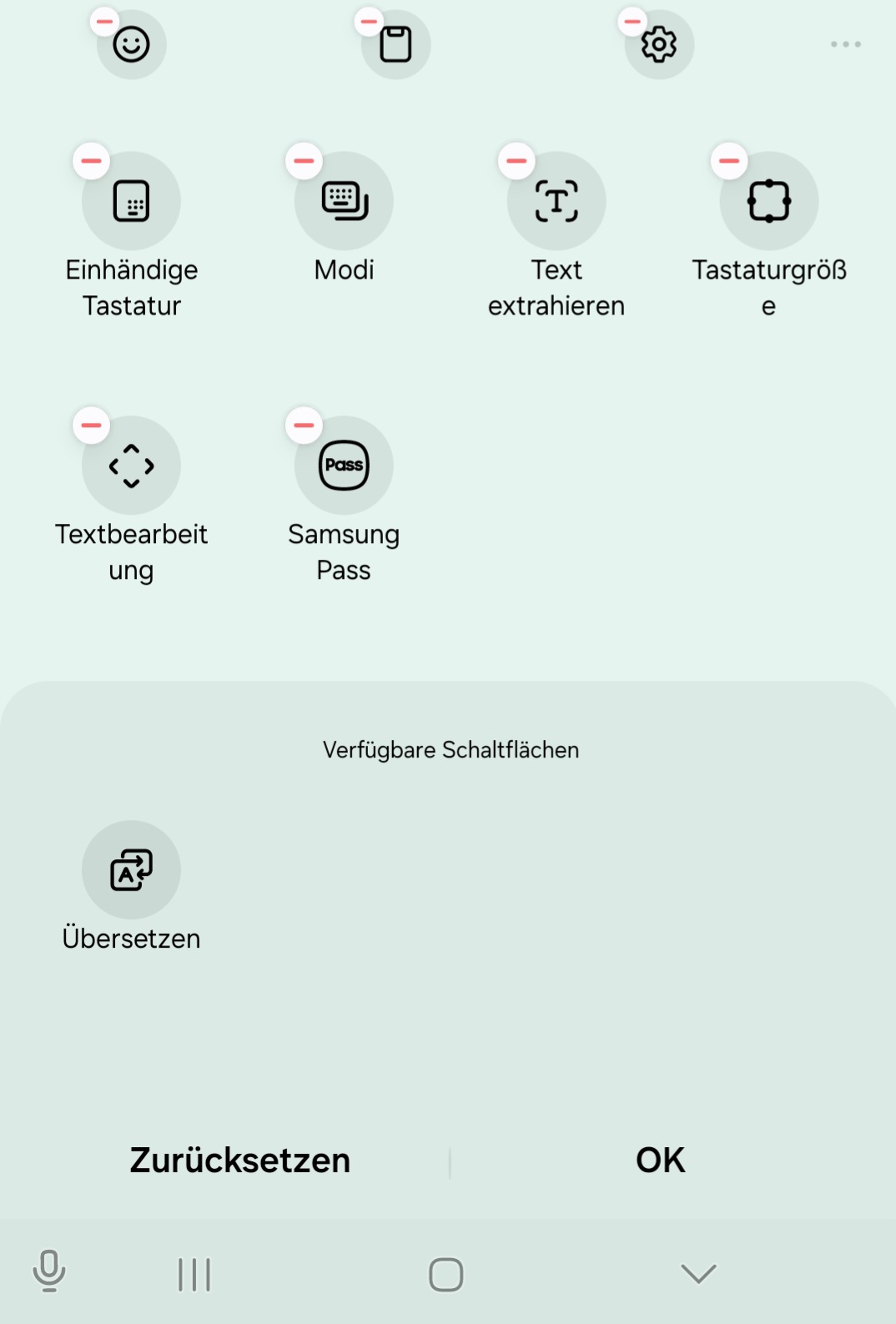Image resolution: width=896 pixels, height=1324 pixels.
Task: Confirm changes with OK
Action: click(x=660, y=1160)
